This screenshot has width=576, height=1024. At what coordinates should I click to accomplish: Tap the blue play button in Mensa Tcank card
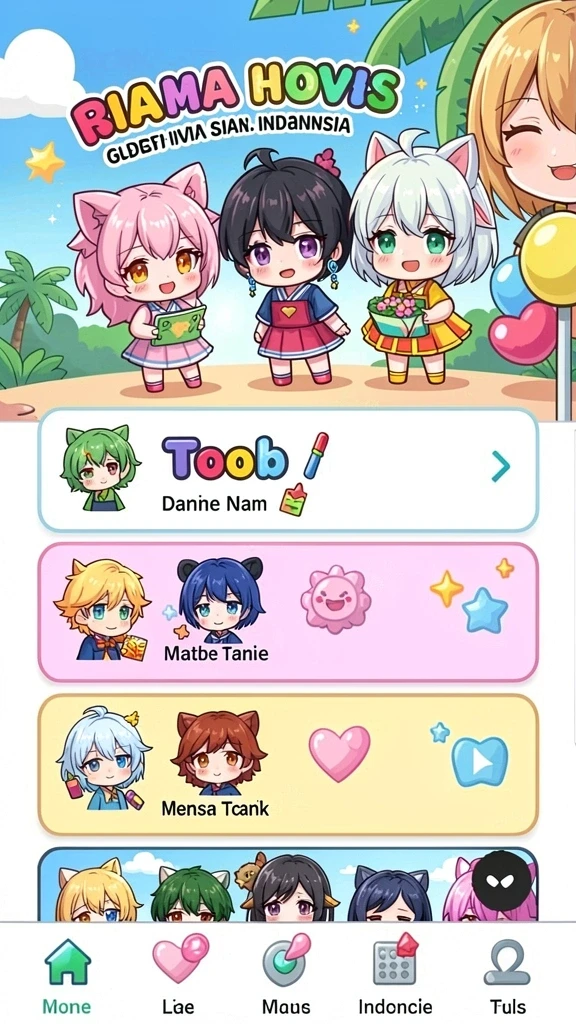pyautogui.click(x=479, y=761)
